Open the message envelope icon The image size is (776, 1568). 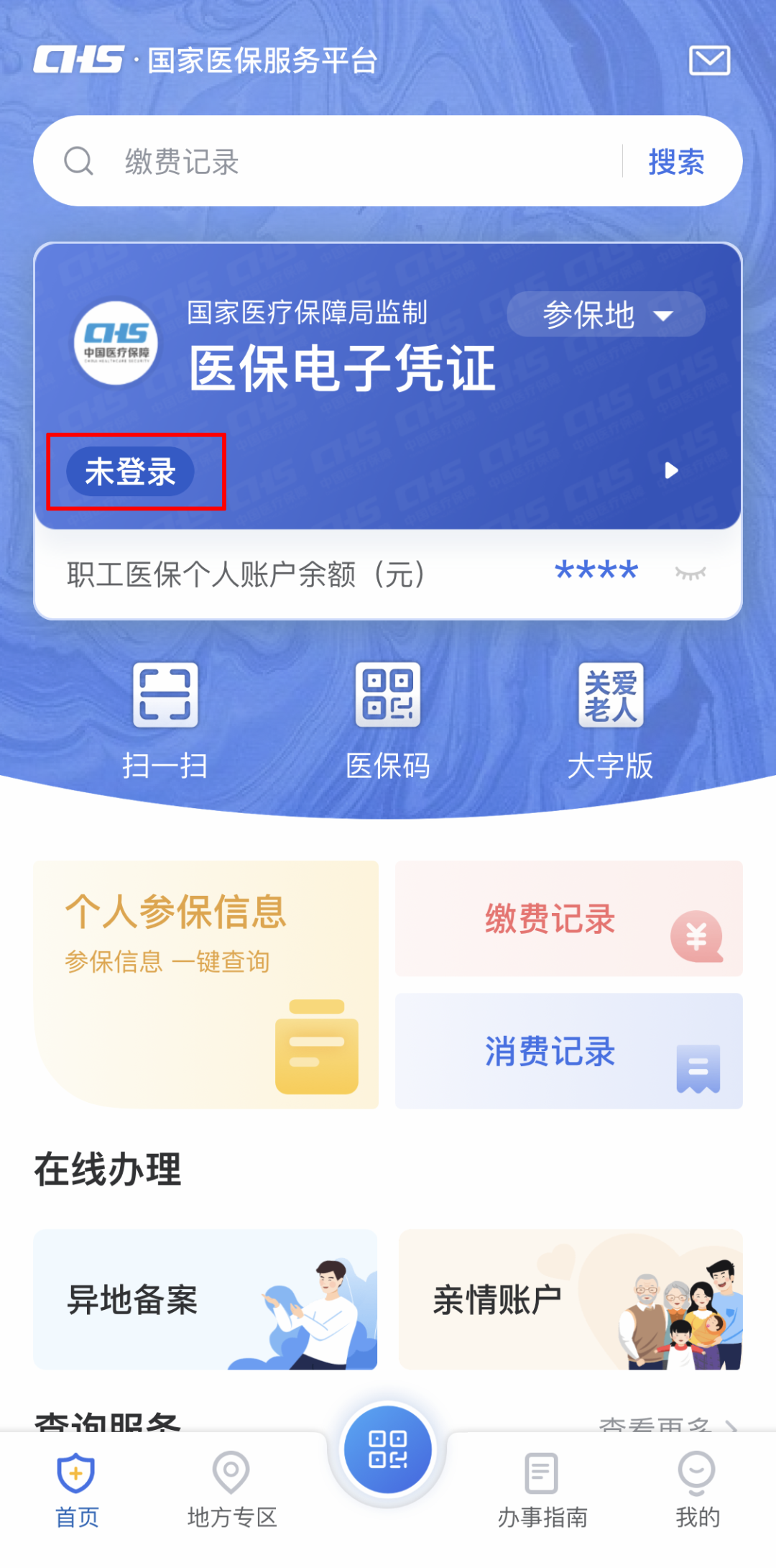(x=711, y=61)
